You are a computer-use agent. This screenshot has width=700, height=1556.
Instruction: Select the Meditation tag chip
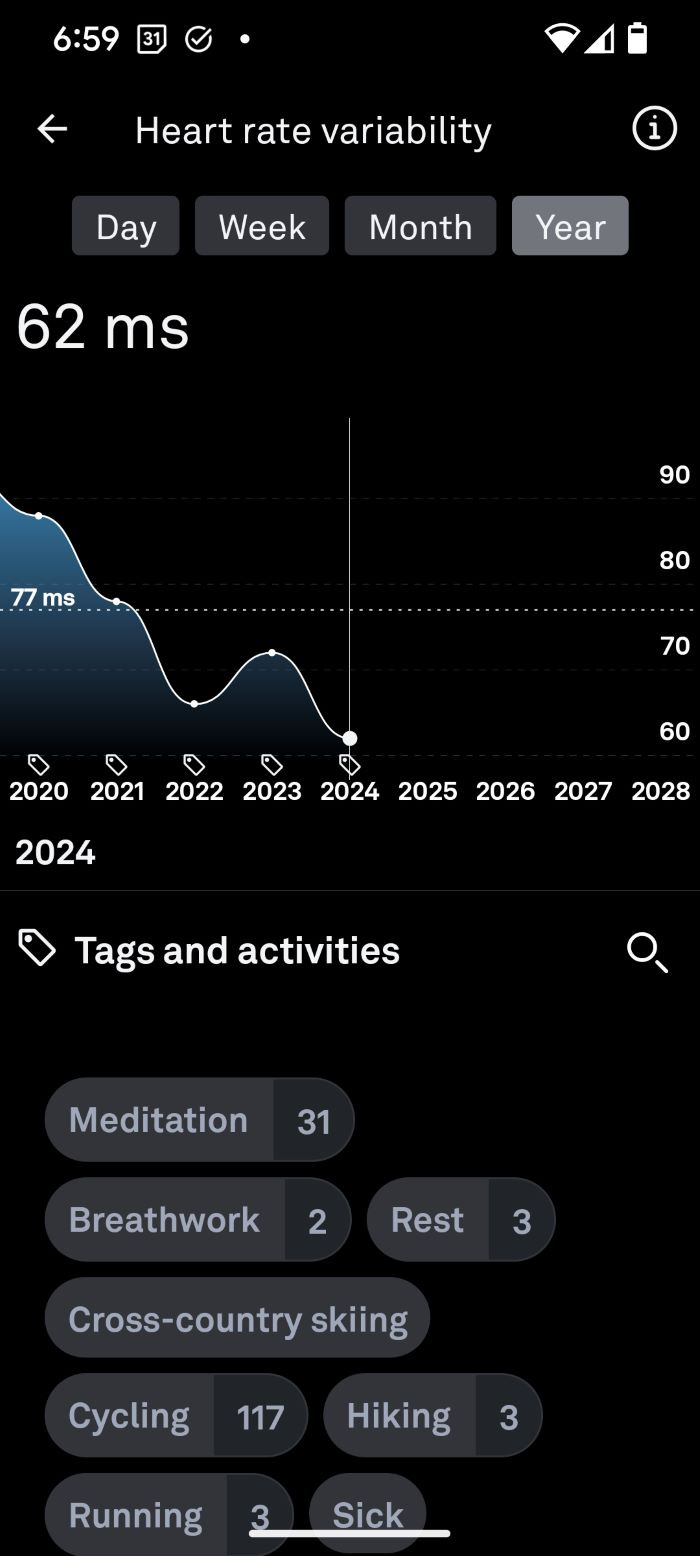199,1120
